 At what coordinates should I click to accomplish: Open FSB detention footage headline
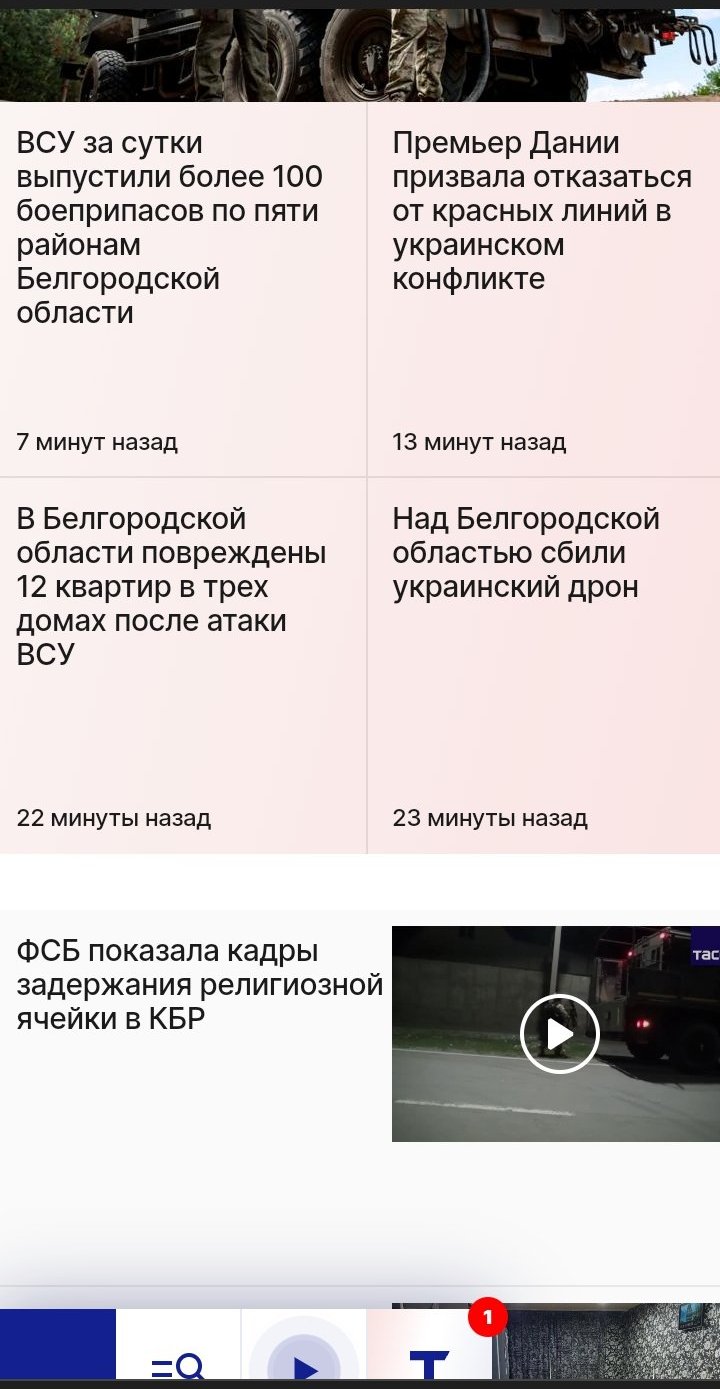point(199,985)
